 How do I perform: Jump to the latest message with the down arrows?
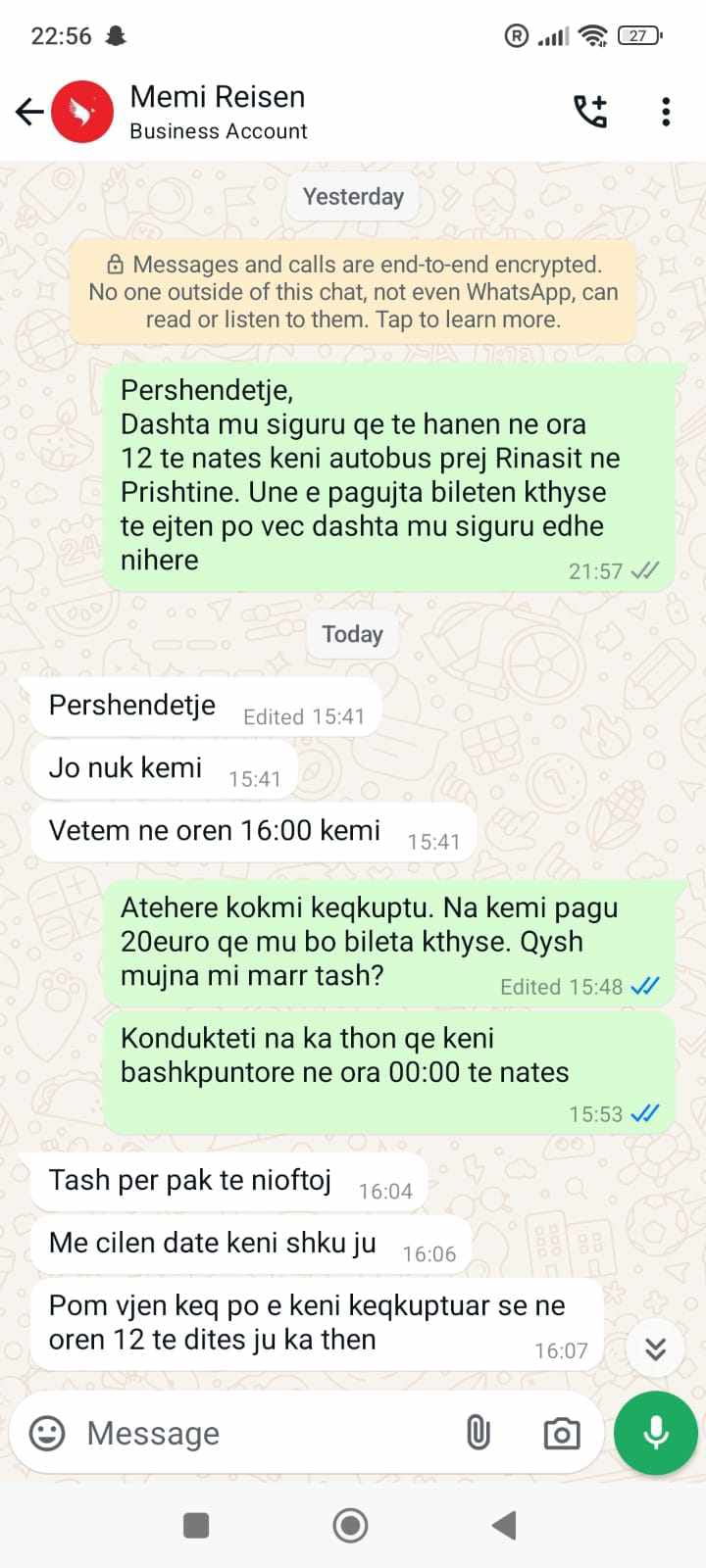click(655, 1349)
